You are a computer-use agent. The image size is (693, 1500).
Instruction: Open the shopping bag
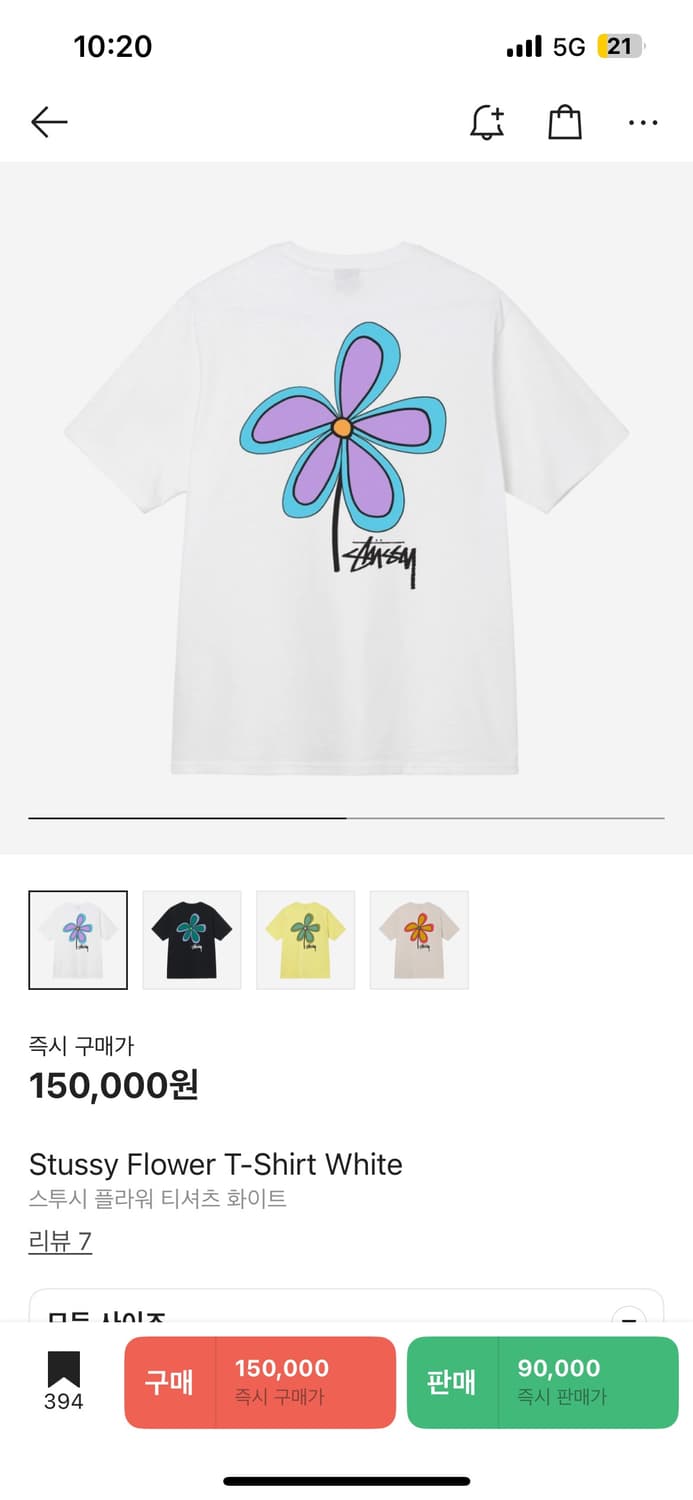click(x=565, y=123)
